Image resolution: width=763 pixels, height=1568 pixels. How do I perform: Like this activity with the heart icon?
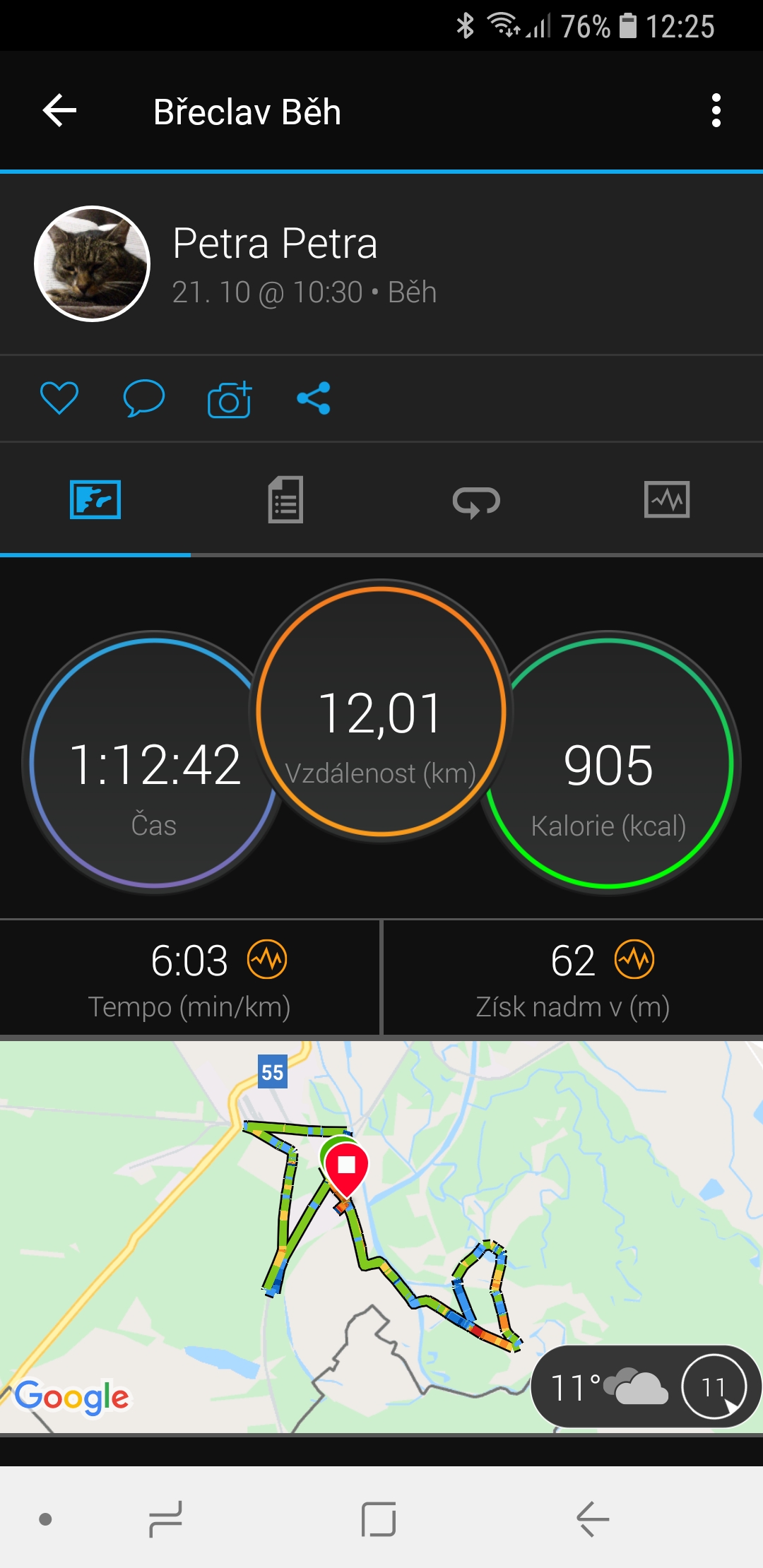pos(59,398)
